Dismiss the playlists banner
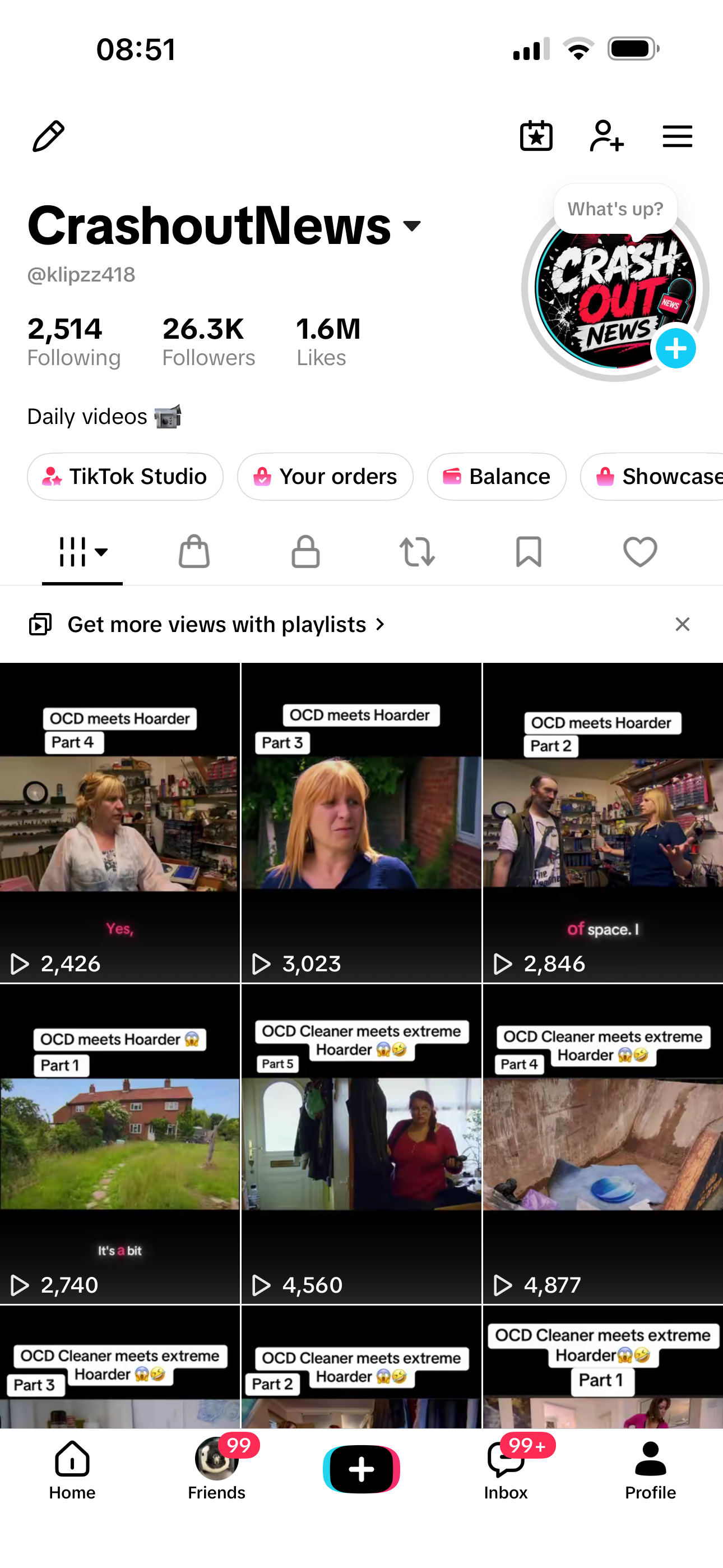This screenshot has width=723, height=1568. (683, 625)
